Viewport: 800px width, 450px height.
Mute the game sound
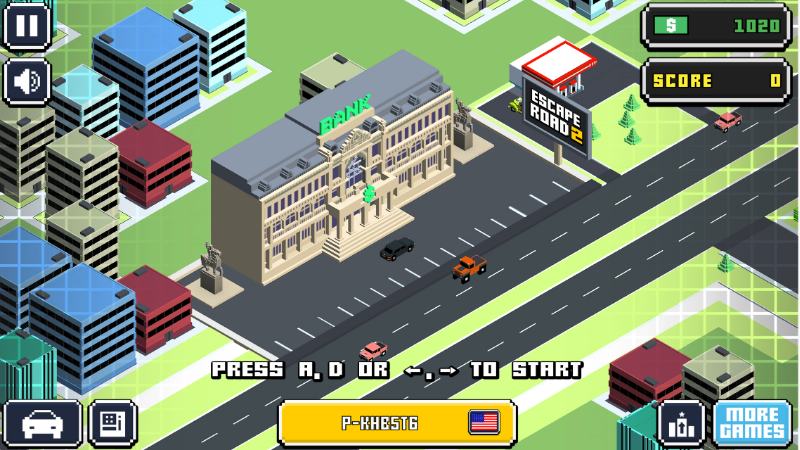click(x=27, y=81)
